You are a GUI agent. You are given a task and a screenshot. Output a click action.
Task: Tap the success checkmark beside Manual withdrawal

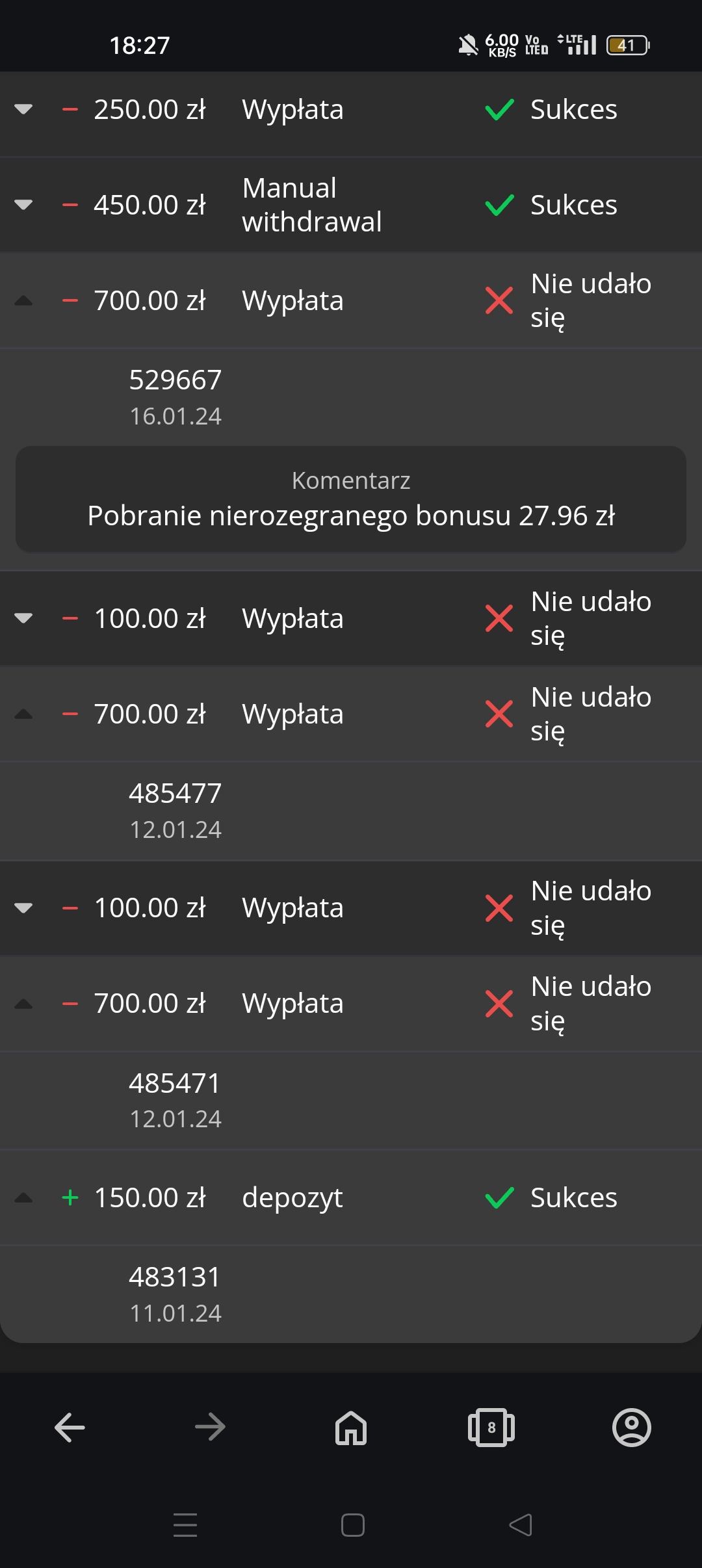point(497,204)
